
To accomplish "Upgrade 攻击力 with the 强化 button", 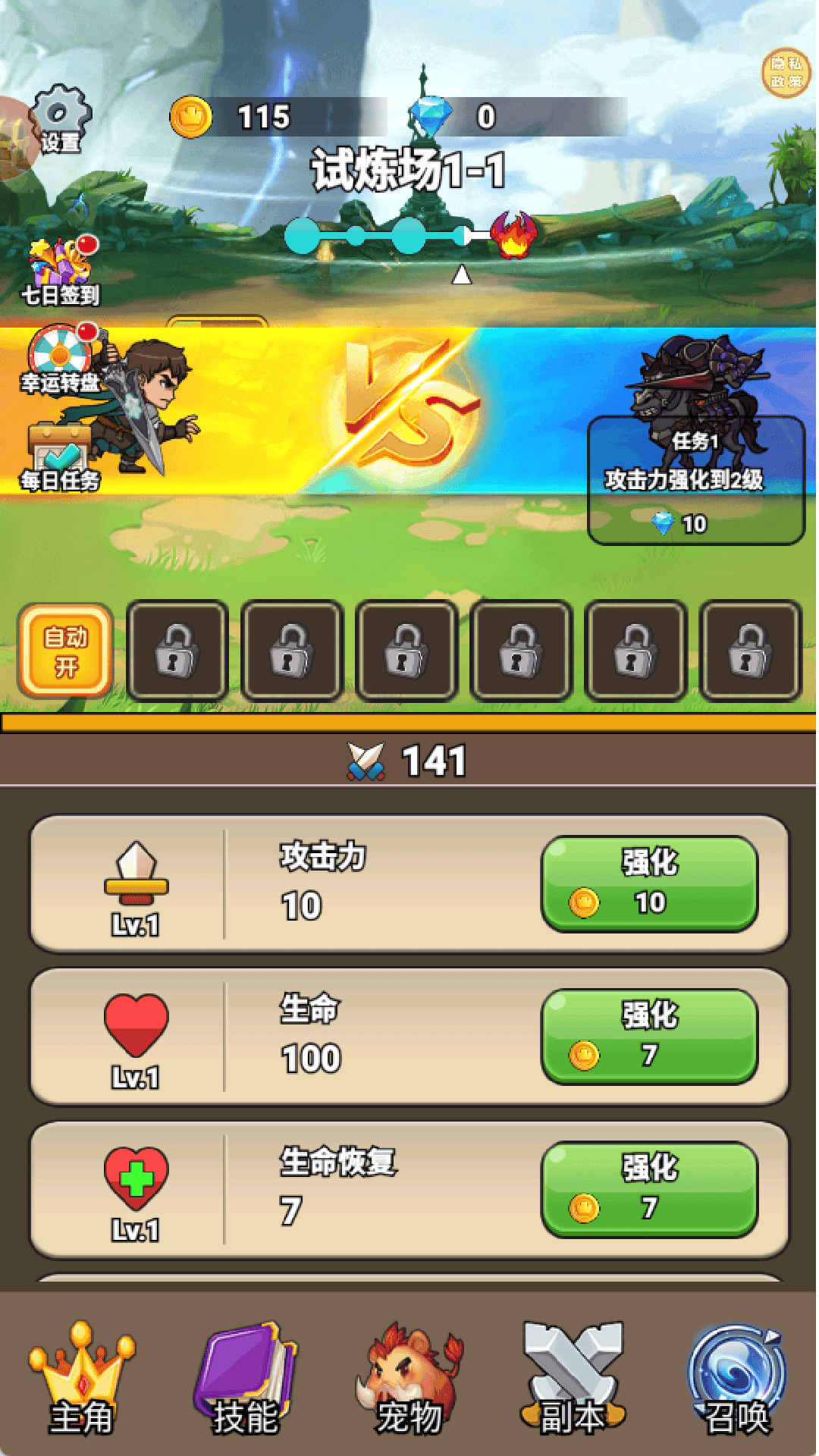I will [x=649, y=883].
